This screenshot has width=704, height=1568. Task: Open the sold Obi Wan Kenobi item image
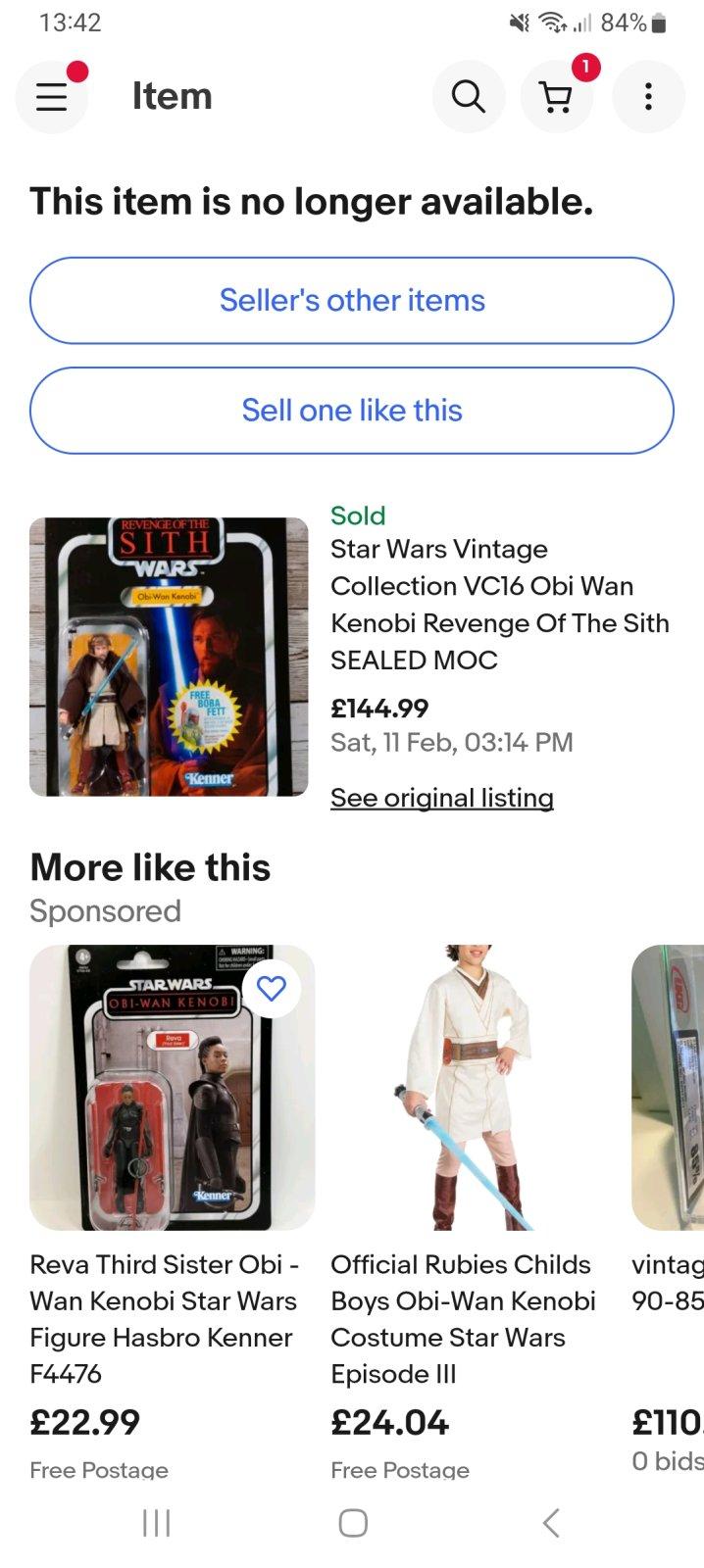point(169,657)
